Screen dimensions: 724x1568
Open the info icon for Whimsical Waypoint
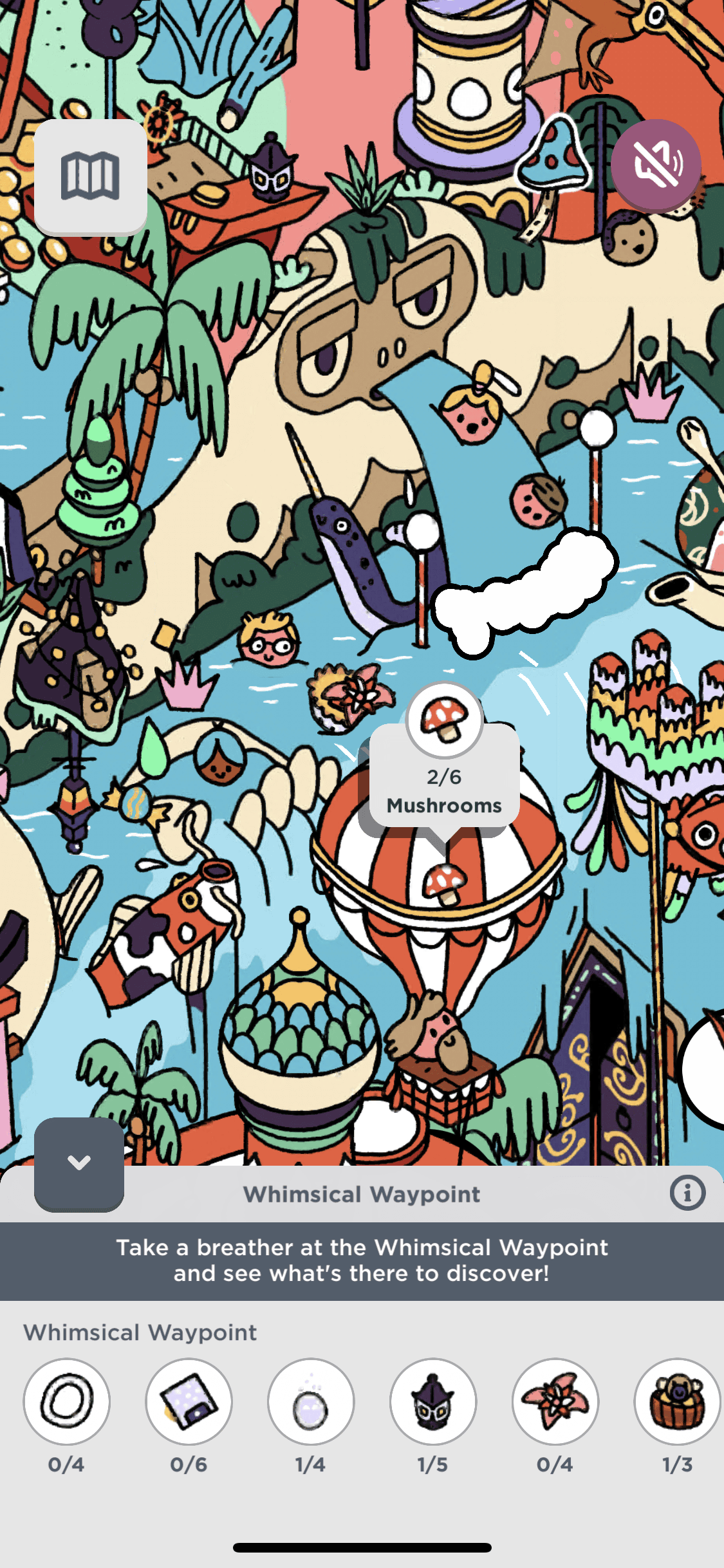pos(687,1193)
